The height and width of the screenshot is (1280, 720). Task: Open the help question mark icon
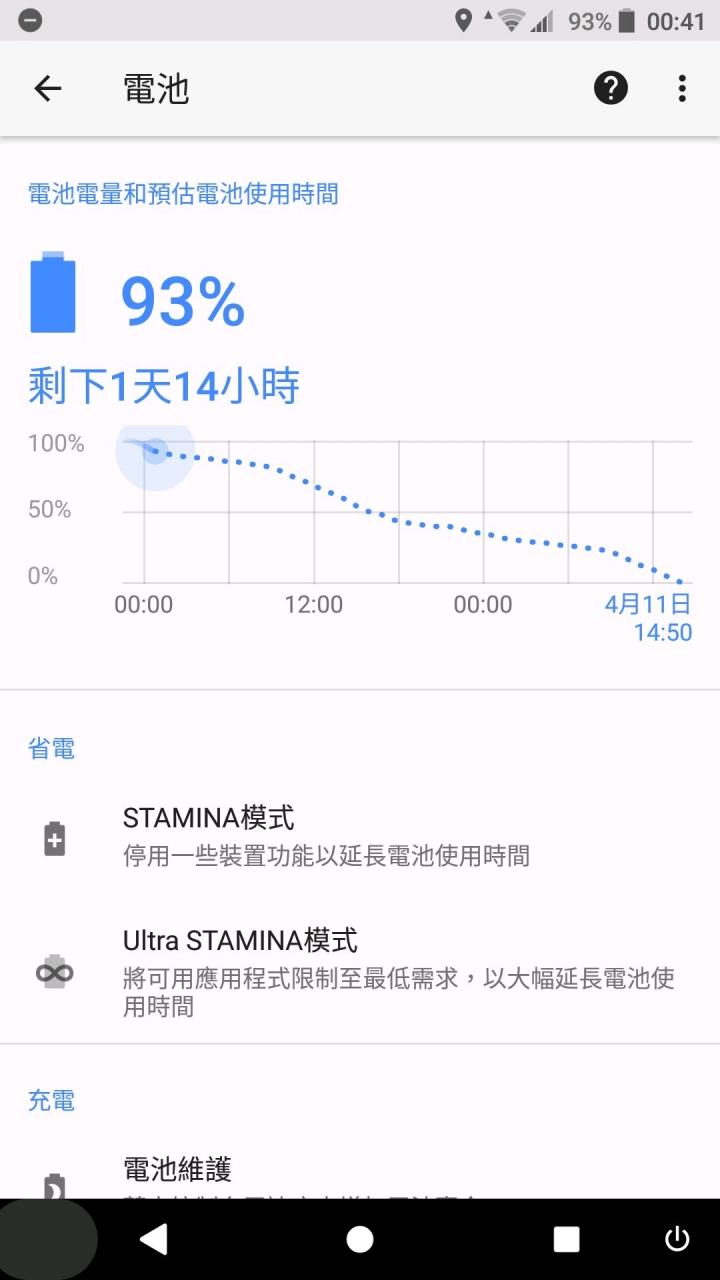pyautogui.click(x=610, y=88)
